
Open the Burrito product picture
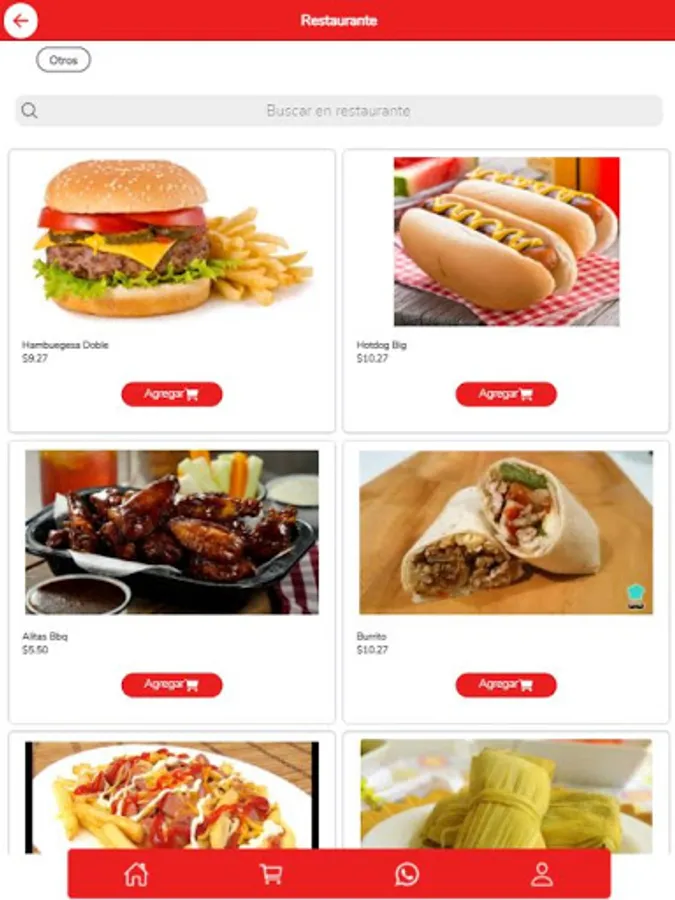(506, 532)
